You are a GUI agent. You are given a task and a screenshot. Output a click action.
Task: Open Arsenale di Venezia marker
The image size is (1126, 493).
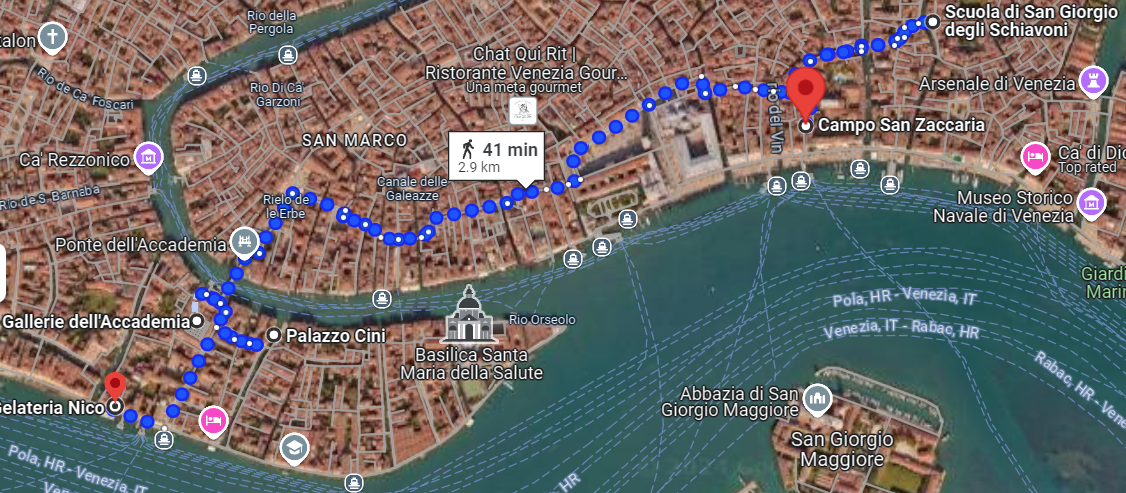click(1095, 81)
